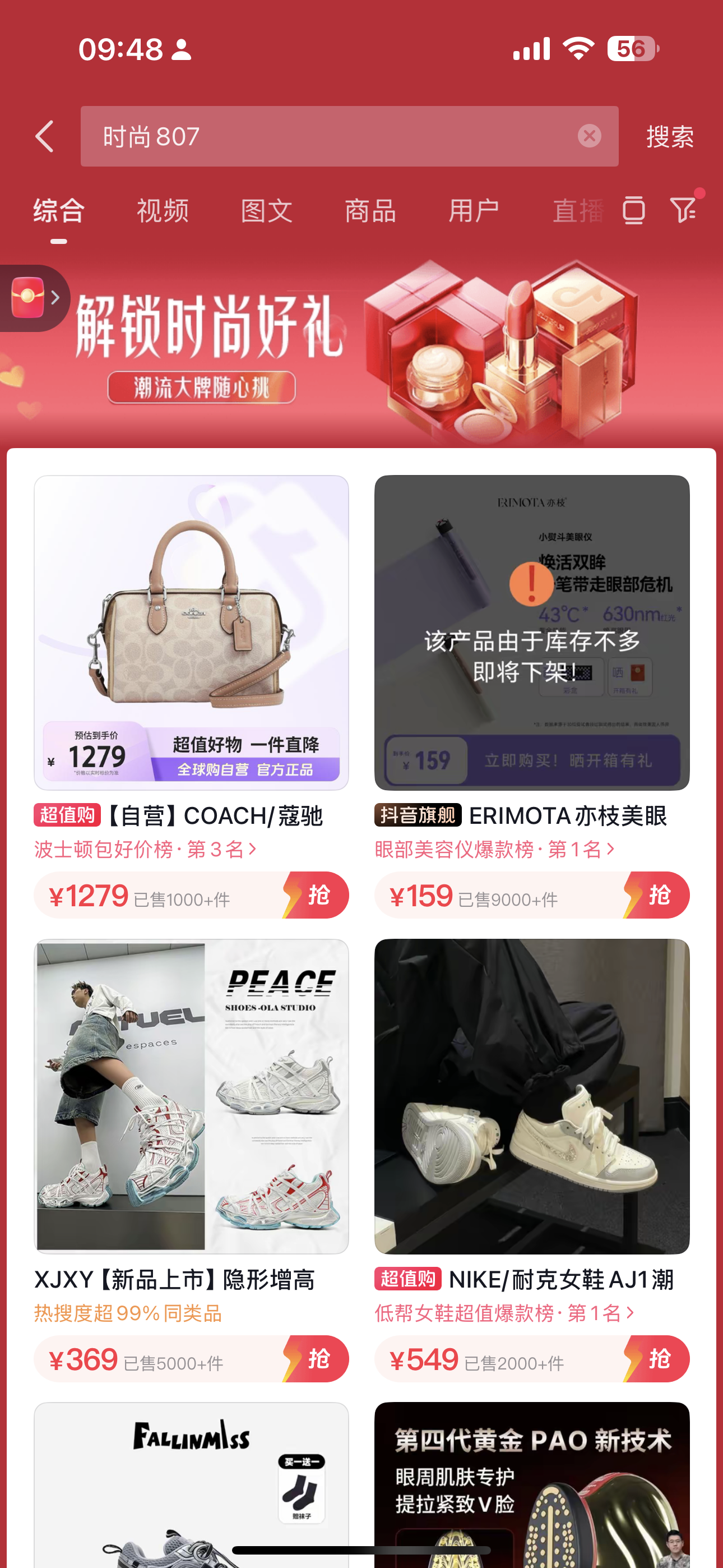This screenshot has width=723, height=1568.
Task: Toggle the single-column layout icon
Action: click(633, 211)
